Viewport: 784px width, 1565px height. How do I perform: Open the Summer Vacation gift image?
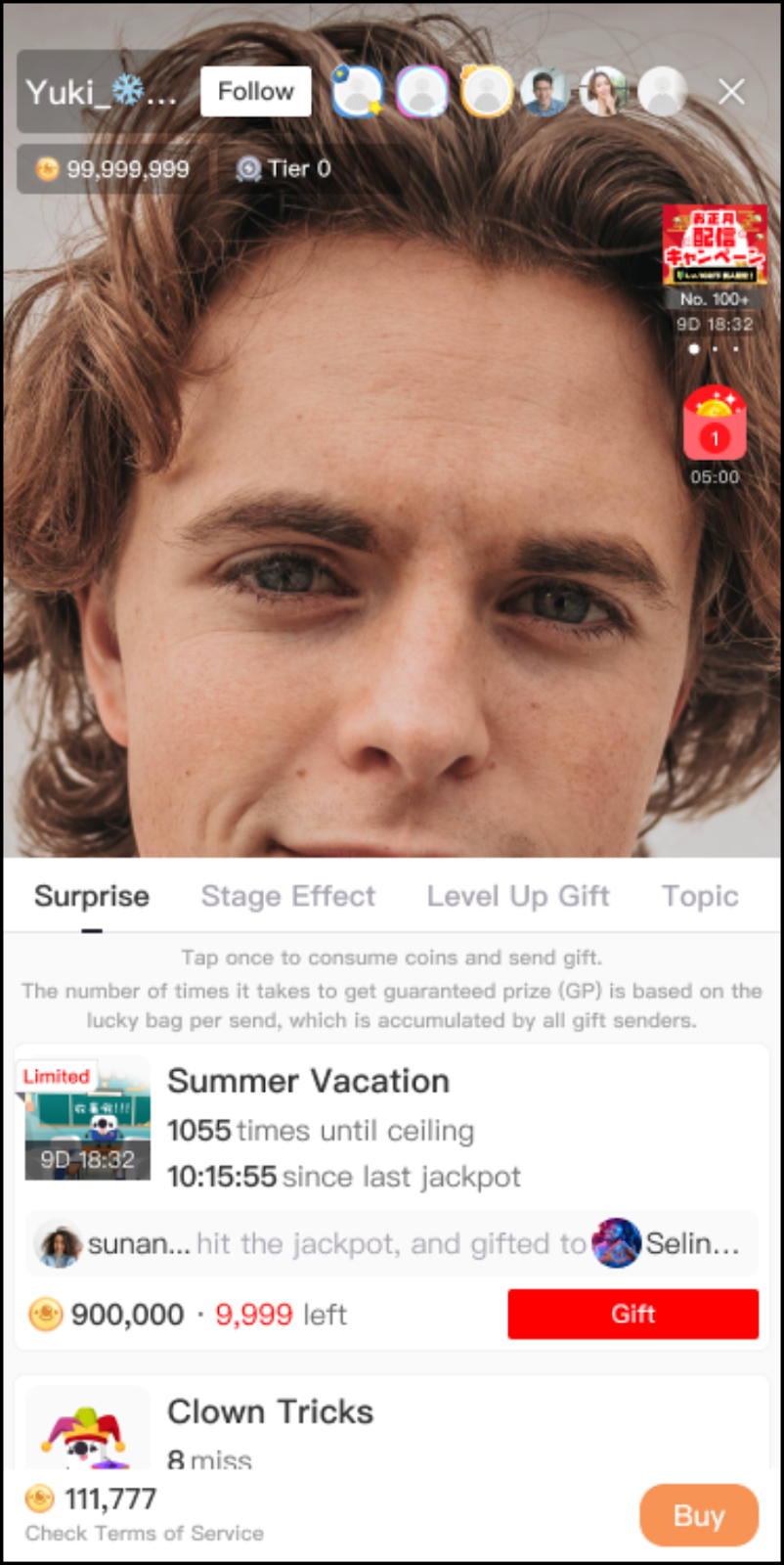pos(87,1121)
